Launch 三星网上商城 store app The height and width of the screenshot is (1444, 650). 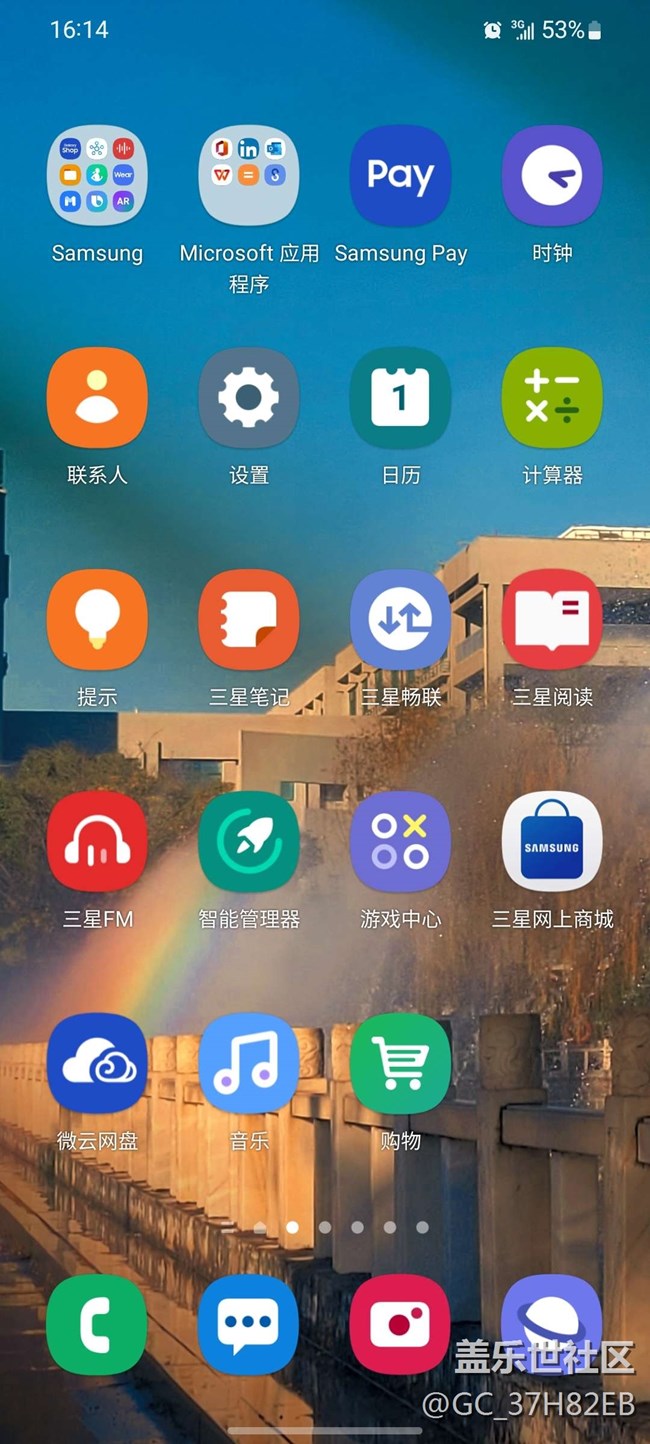point(552,841)
